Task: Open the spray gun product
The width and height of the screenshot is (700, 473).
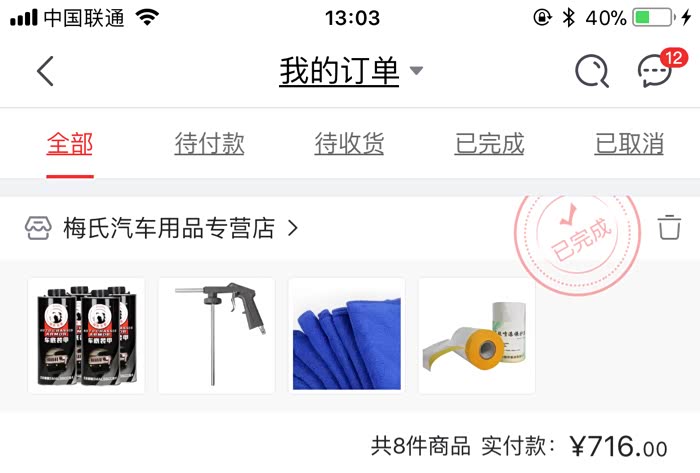Action: point(217,336)
